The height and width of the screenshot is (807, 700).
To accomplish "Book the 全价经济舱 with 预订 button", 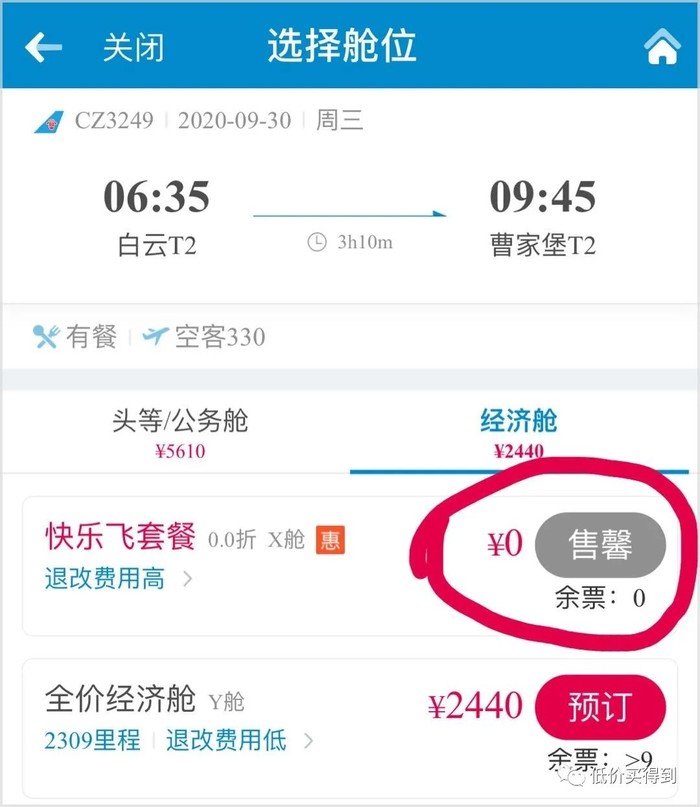I will coord(599,706).
